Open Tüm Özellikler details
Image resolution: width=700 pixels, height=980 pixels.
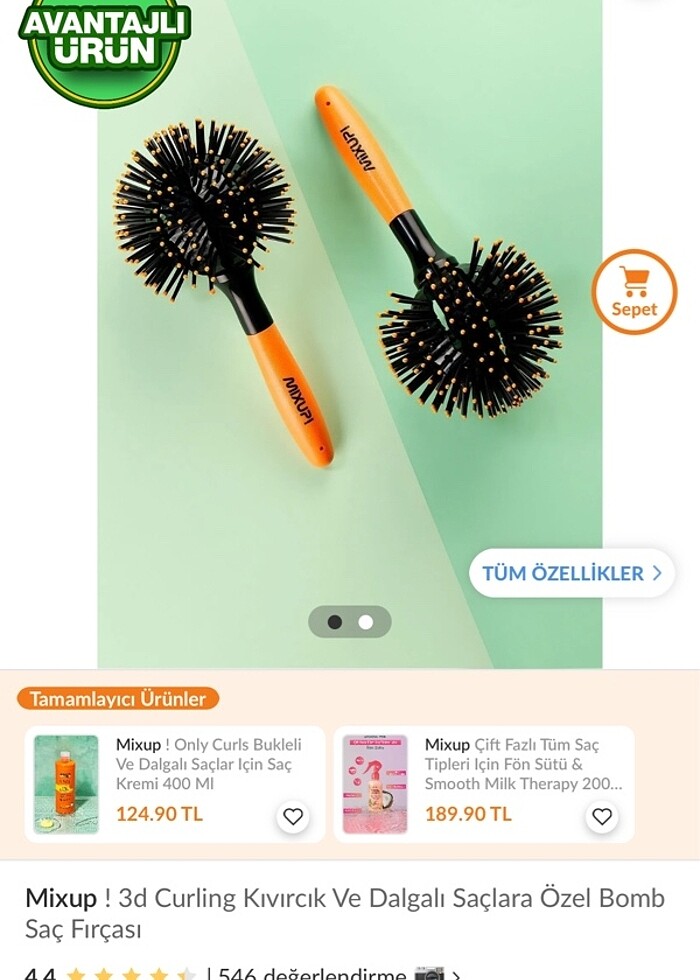click(571, 573)
